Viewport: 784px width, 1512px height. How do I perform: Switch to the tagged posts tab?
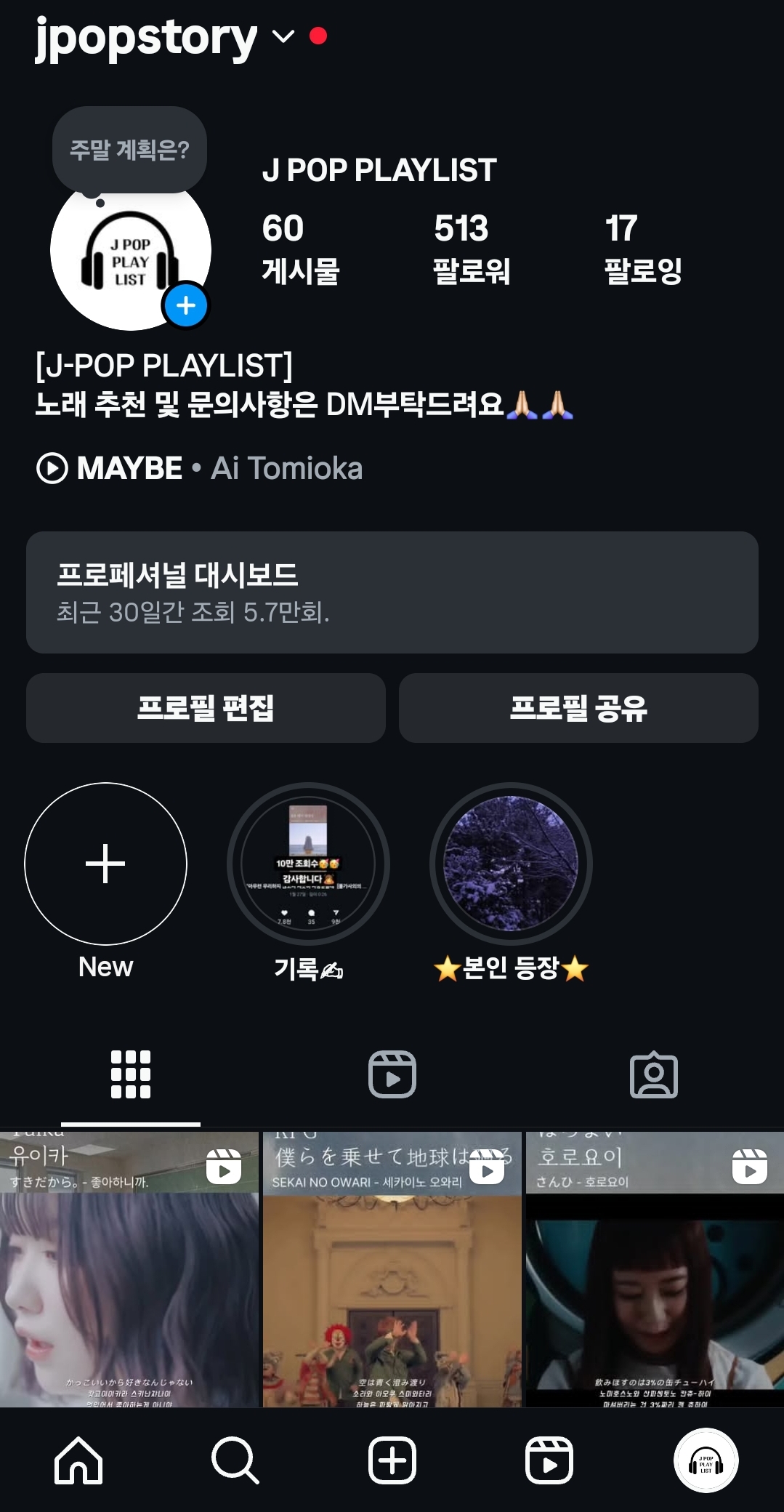click(x=654, y=1074)
